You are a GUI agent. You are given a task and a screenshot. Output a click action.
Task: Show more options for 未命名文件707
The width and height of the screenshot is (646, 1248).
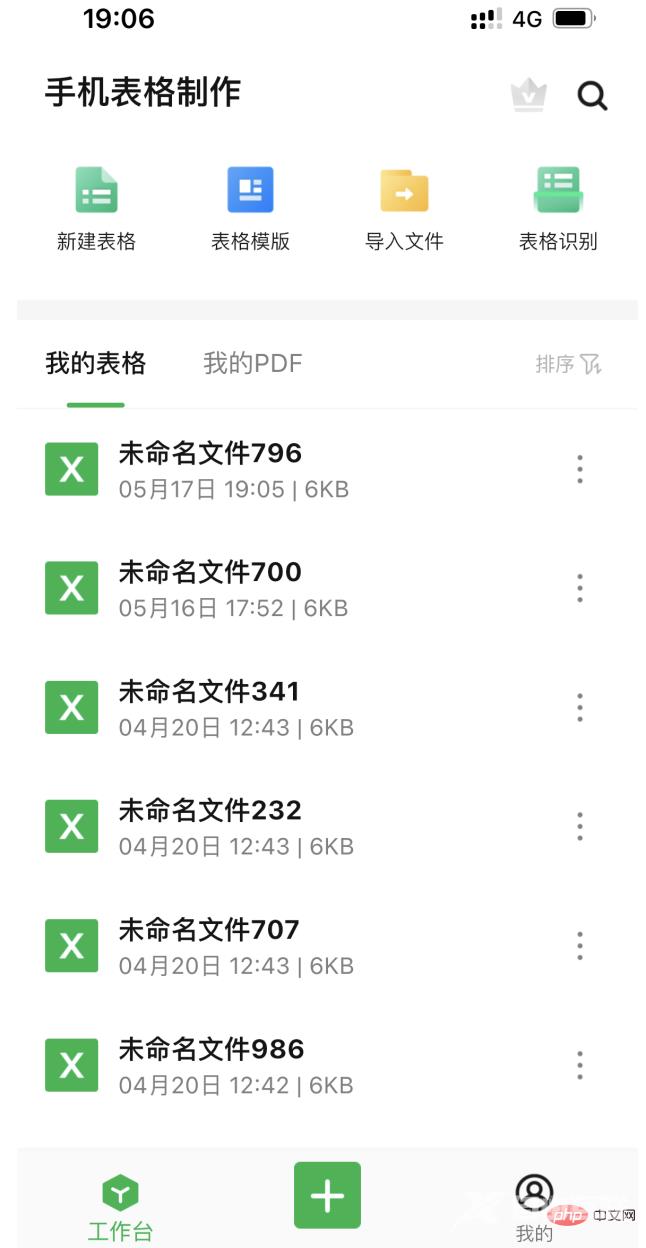(x=580, y=945)
